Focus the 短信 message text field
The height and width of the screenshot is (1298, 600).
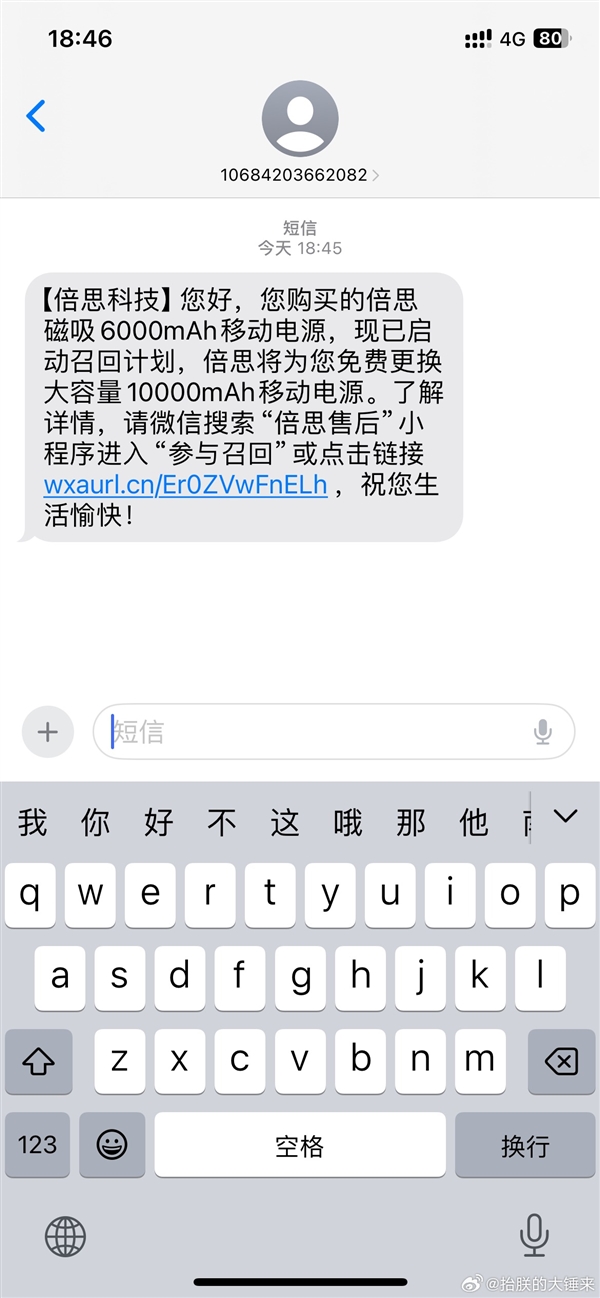(x=310, y=732)
